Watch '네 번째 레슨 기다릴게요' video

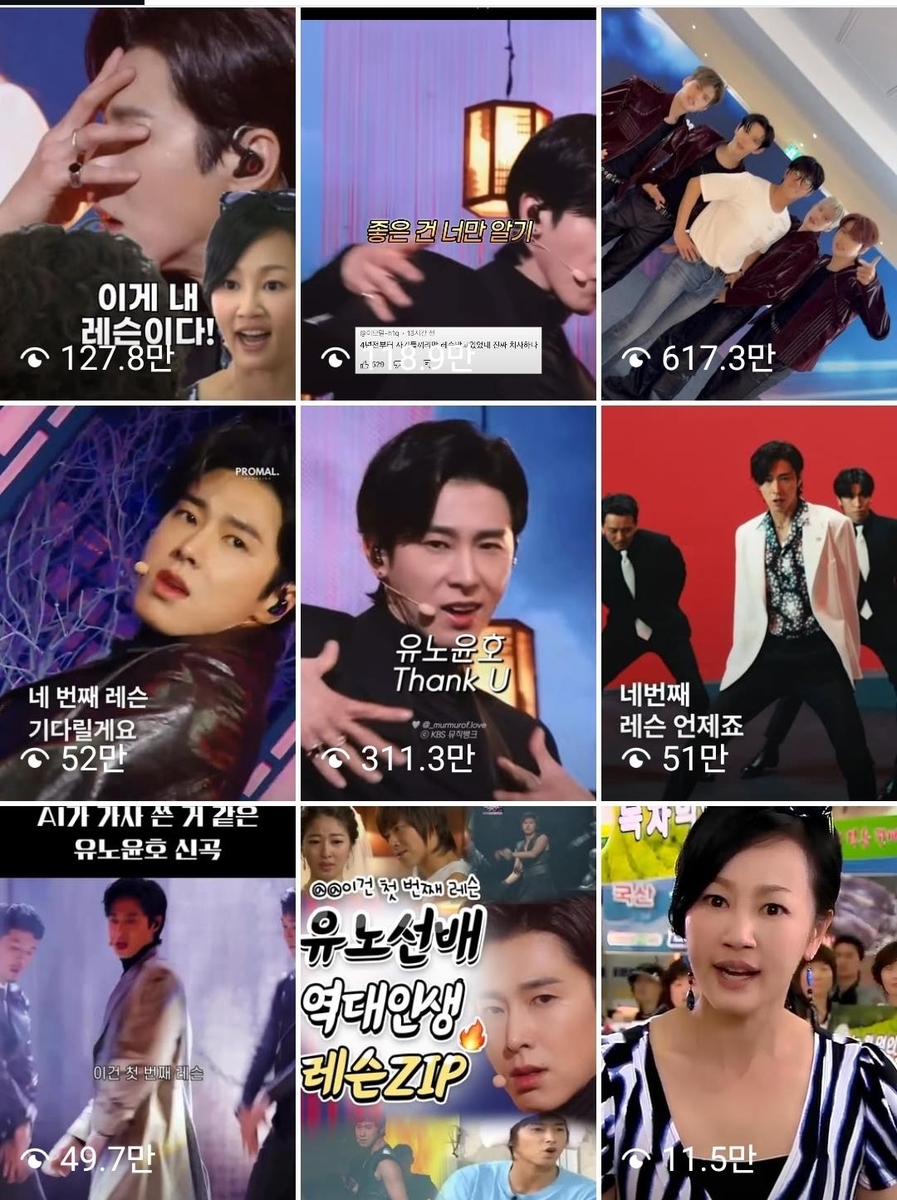[148, 602]
